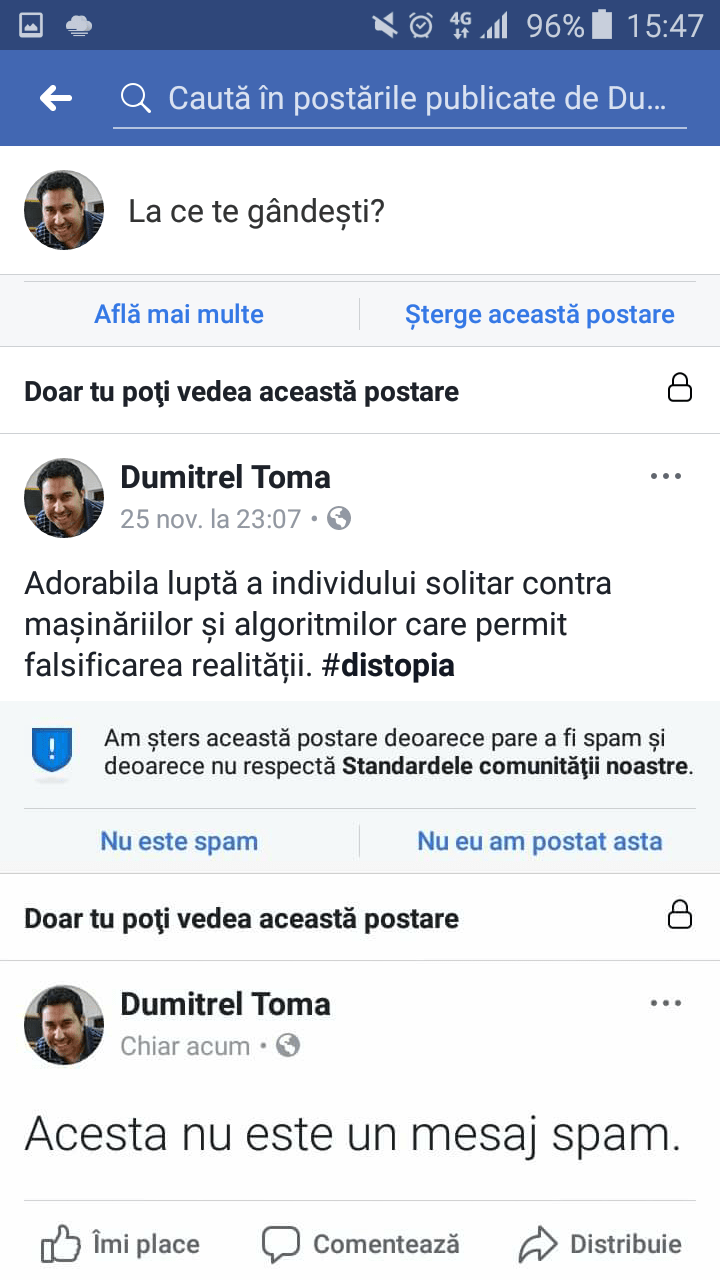Tap 'Află mai multe' link
Screen dimensions: 720x1280
179,315
